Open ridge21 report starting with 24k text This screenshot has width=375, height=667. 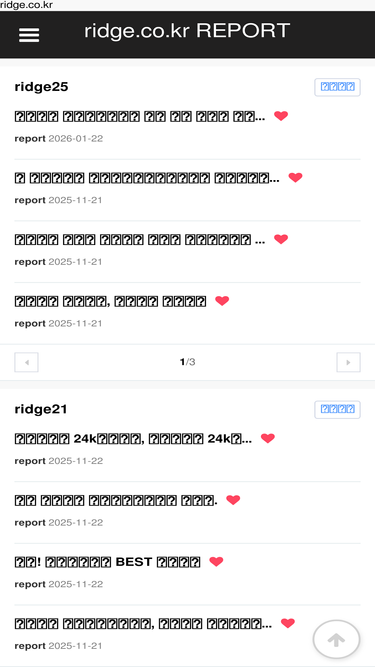pyautogui.click(x=133, y=439)
